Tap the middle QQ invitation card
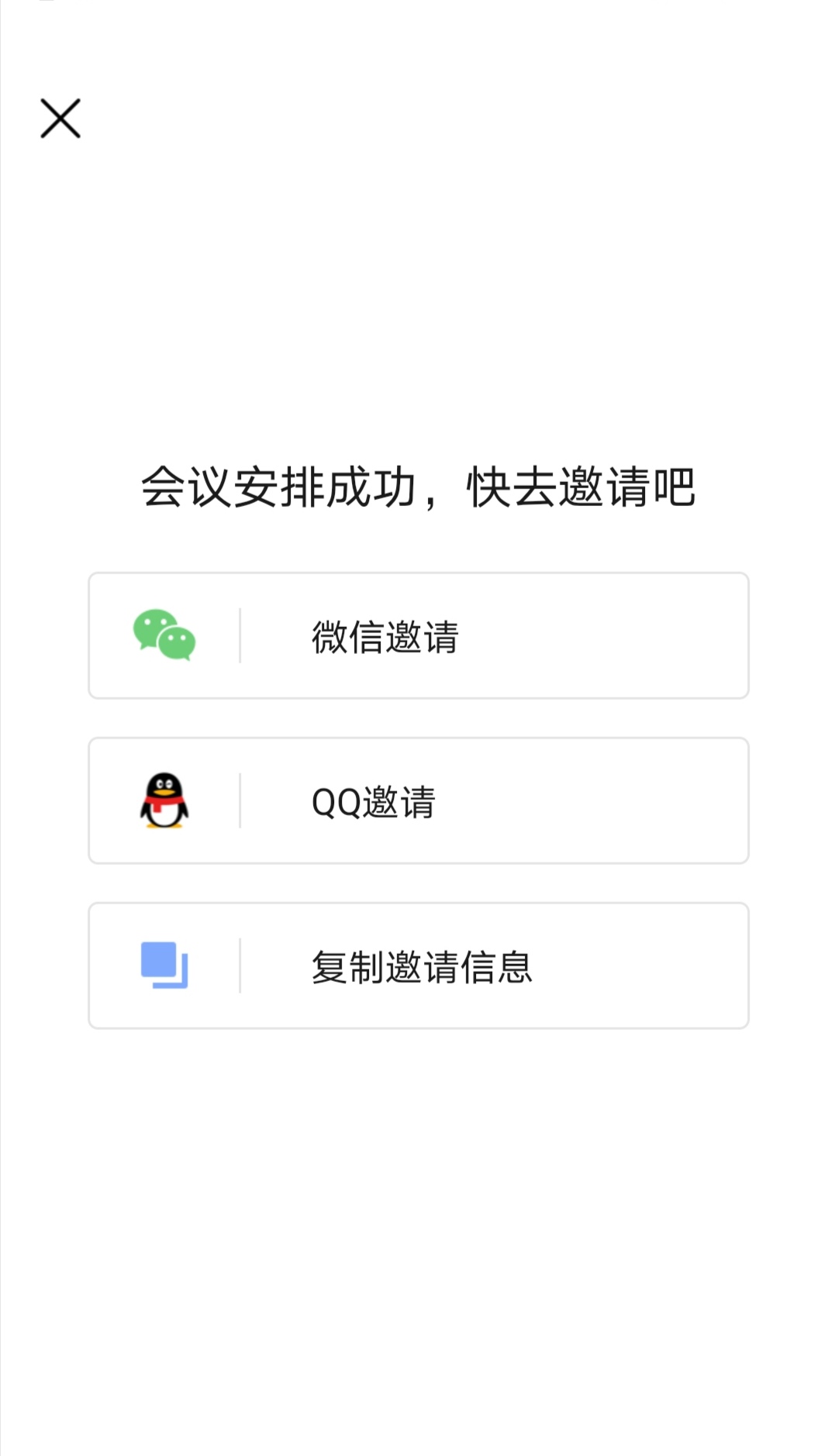835x1456 pixels. coord(419,800)
